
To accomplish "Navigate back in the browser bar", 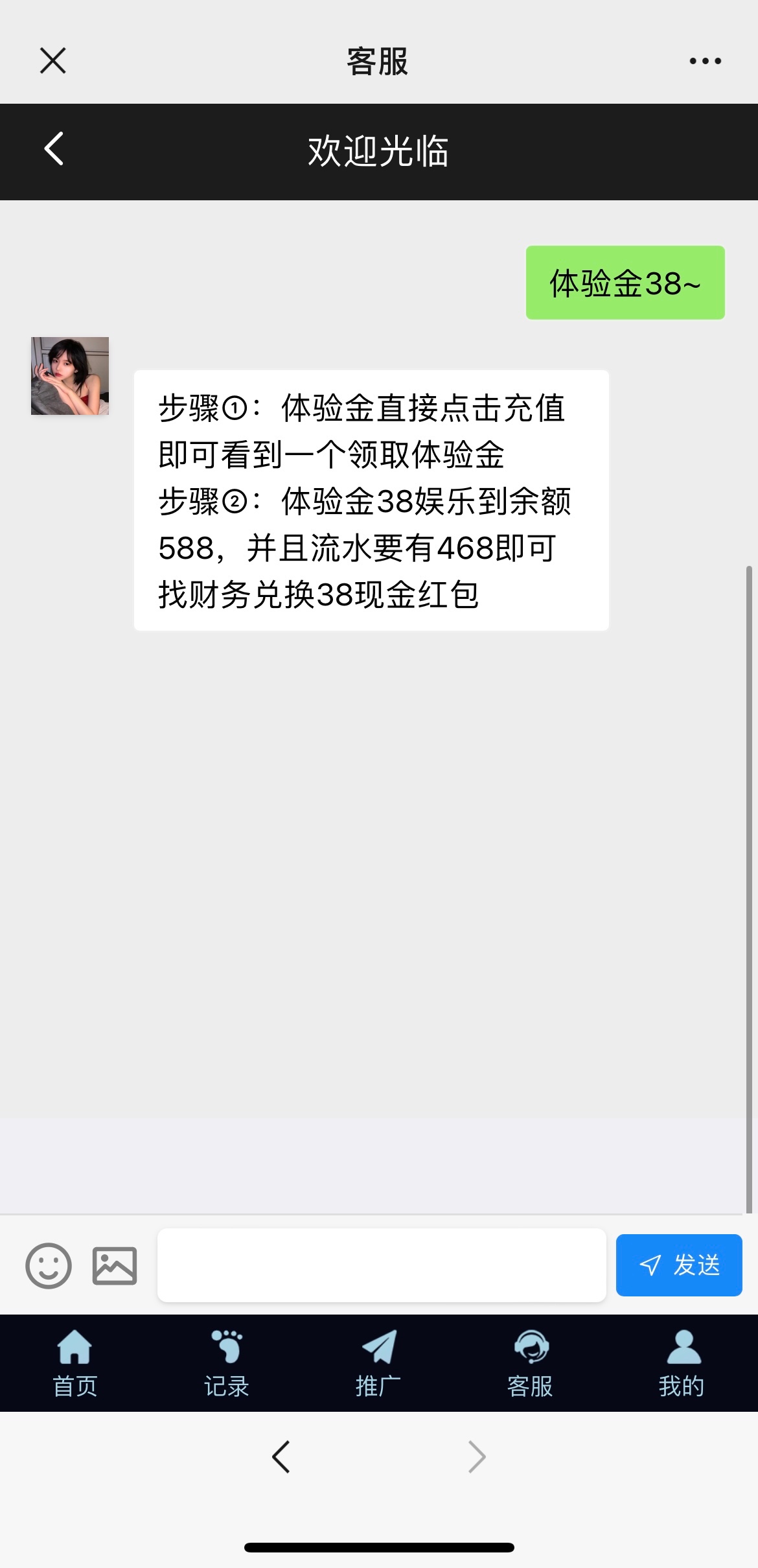I will coord(281,1457).
